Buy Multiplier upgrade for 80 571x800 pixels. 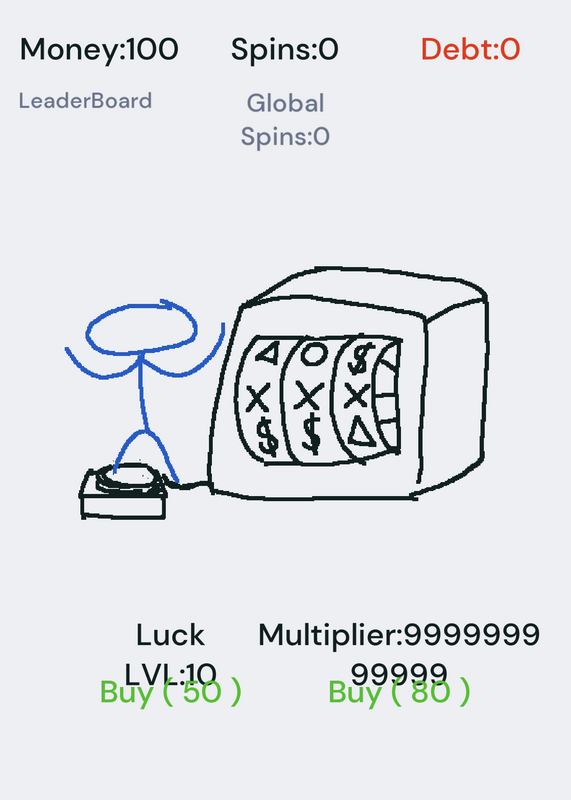pyautogui.click(x=399, y=692)
